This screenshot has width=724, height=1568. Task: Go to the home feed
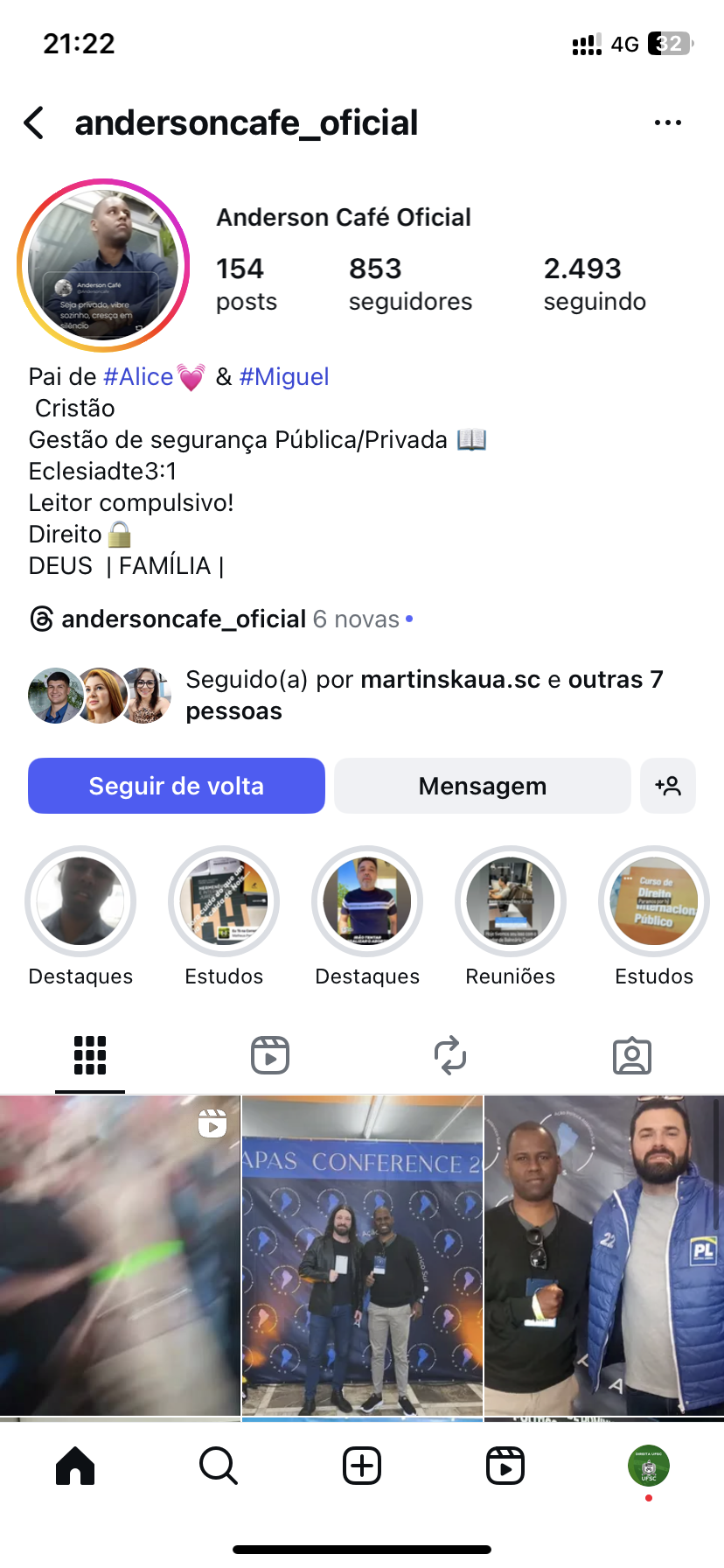tap(75, 1466)
